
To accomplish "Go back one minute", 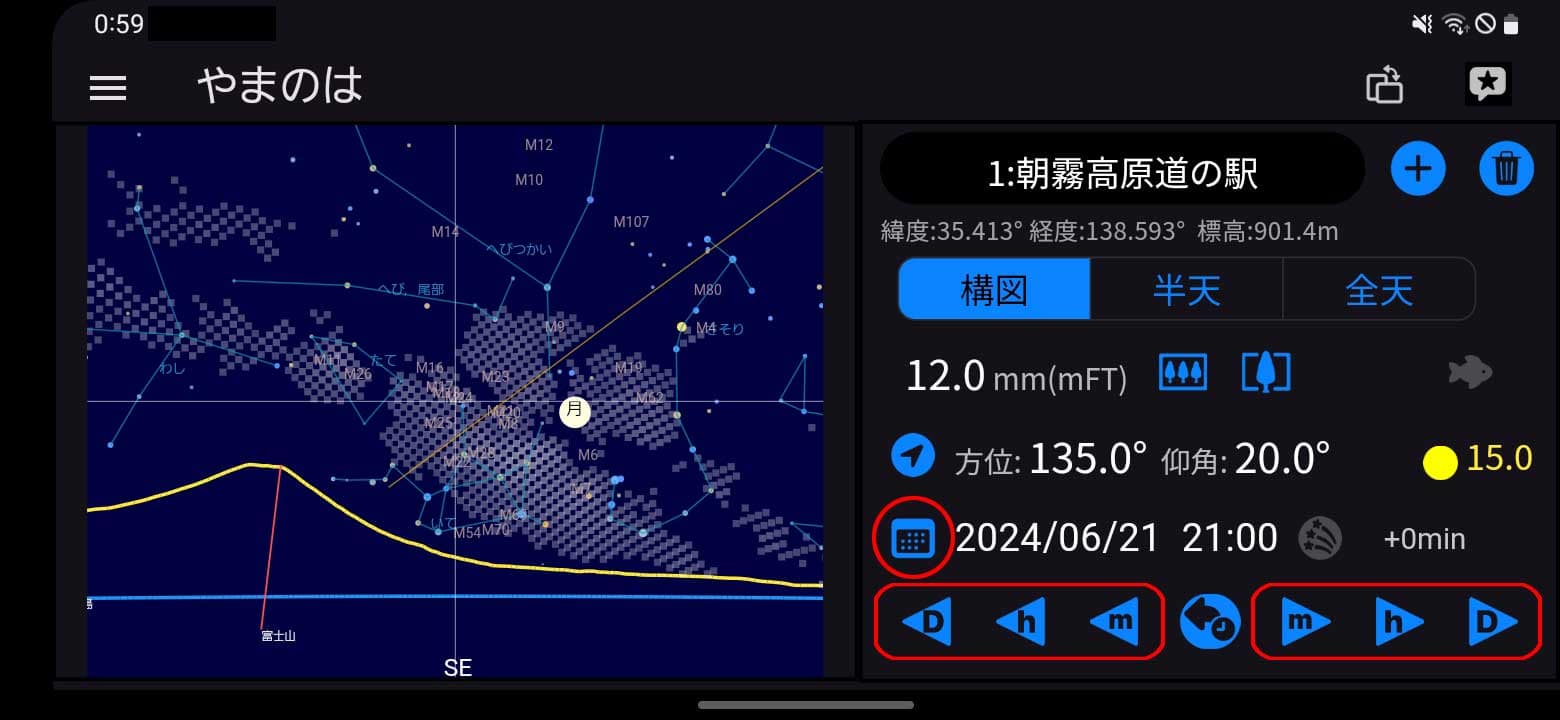I will 1113,622.
